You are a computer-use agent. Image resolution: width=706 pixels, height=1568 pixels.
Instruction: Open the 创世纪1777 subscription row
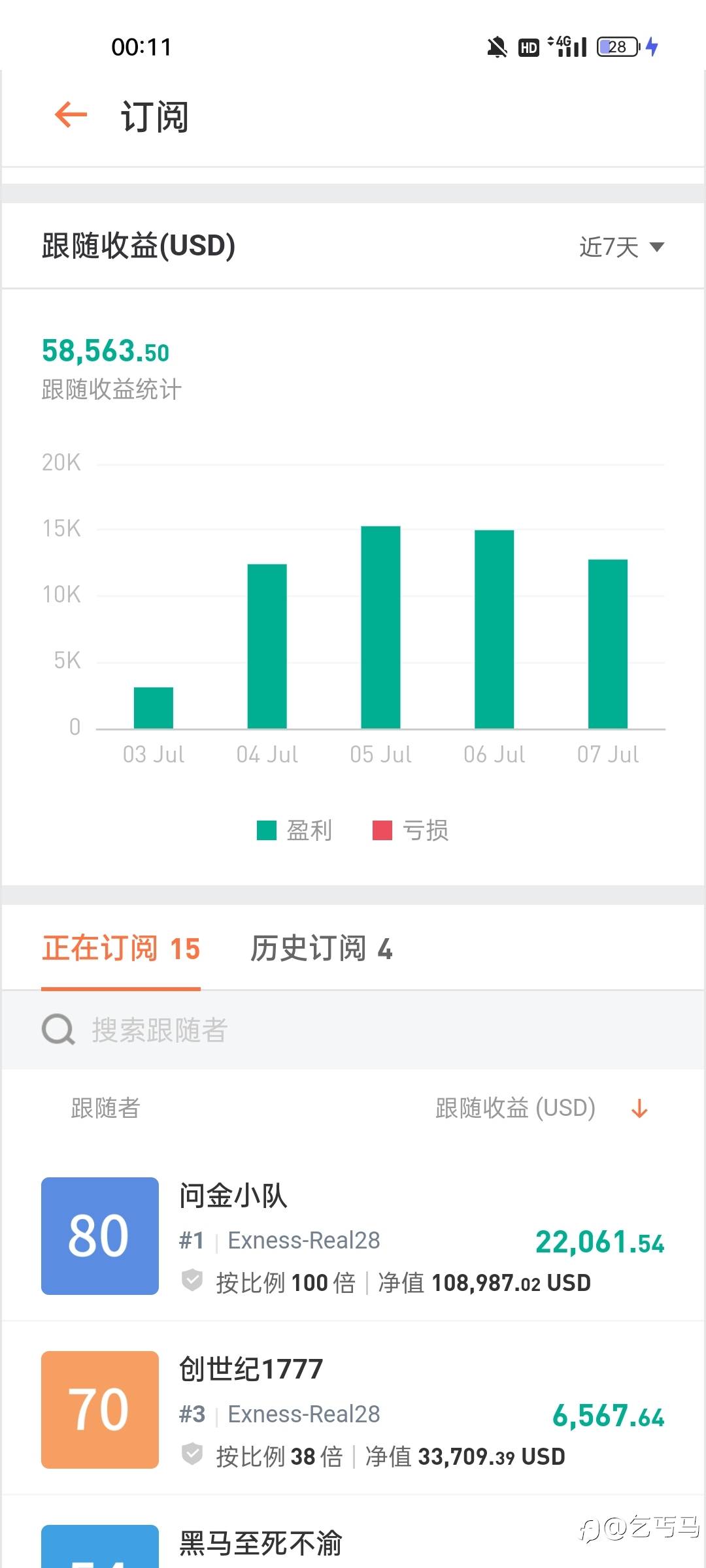353,1409
